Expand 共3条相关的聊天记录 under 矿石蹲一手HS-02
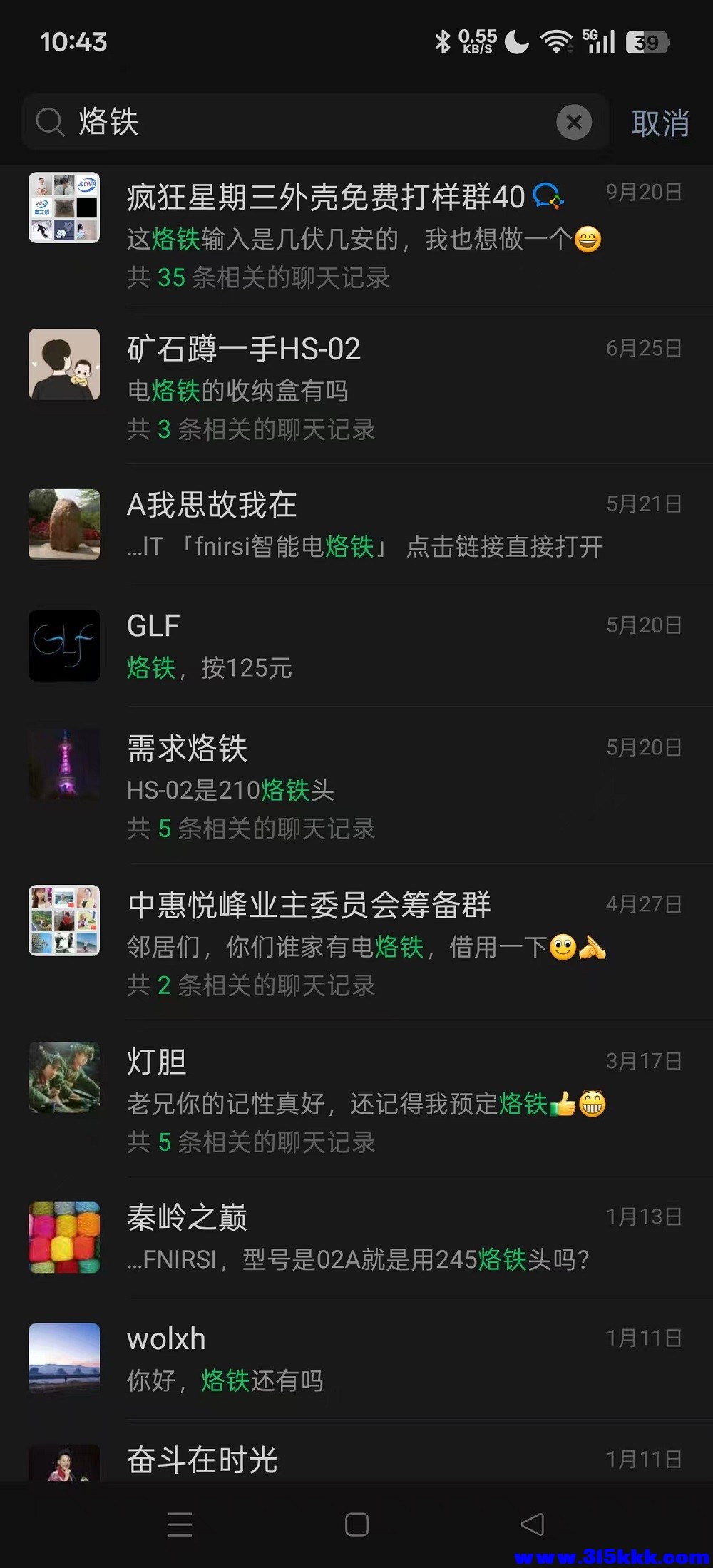This screenshot has height=1568, width=713. (251, 430)
